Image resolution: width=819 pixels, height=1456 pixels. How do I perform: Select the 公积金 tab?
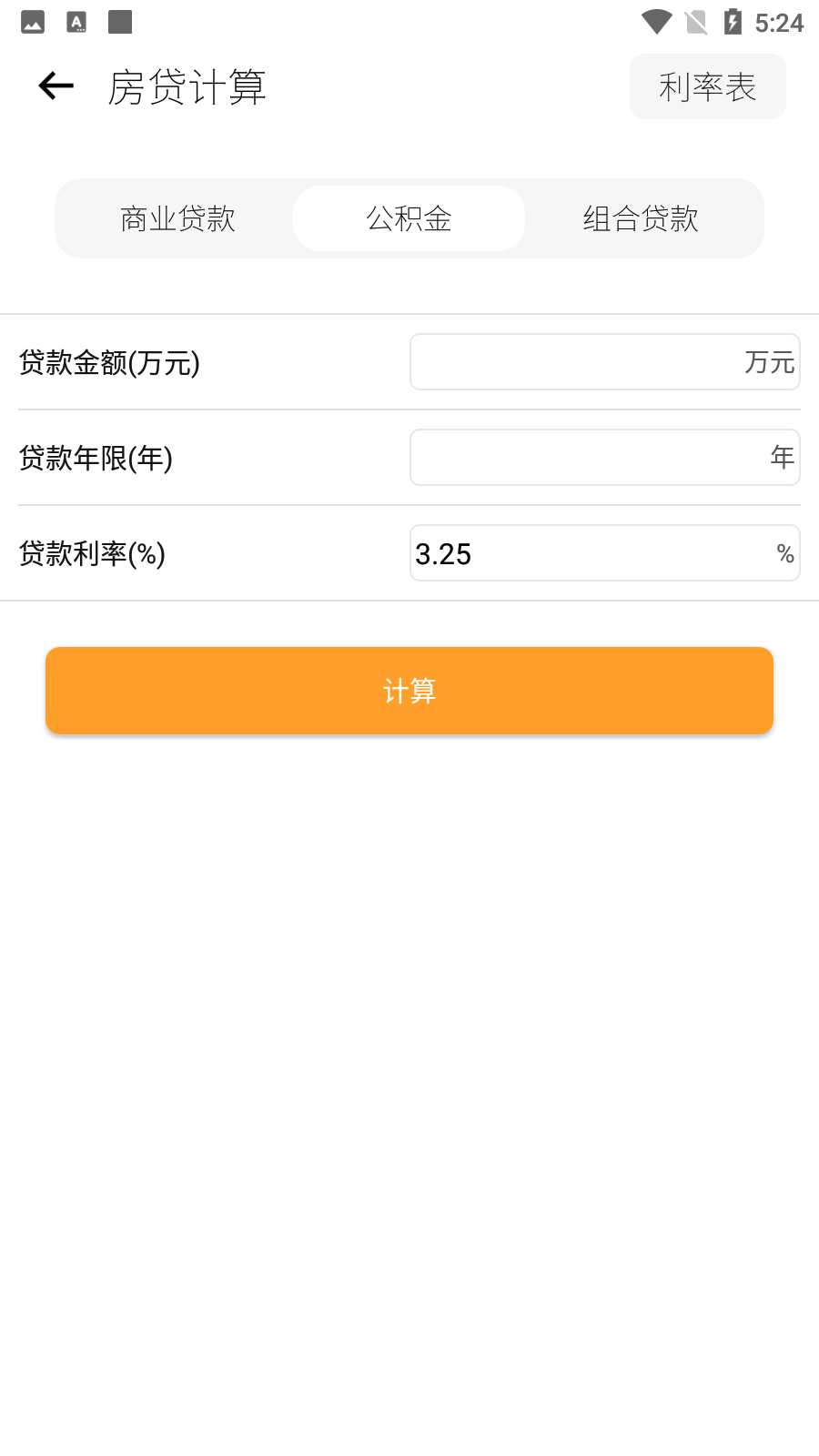[409, 218]
